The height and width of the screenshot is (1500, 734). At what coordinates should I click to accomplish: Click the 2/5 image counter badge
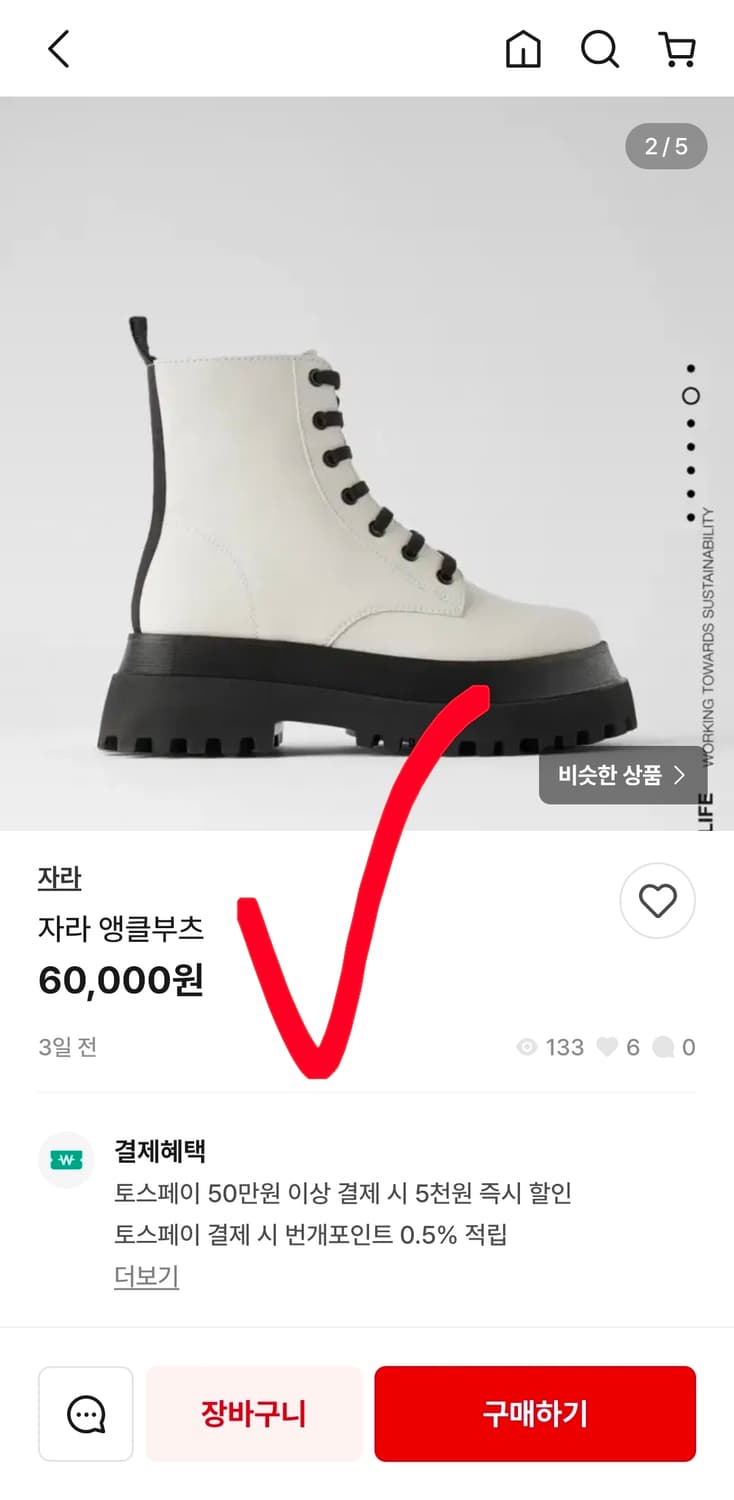pyautogui.click(x=665, y=146)
